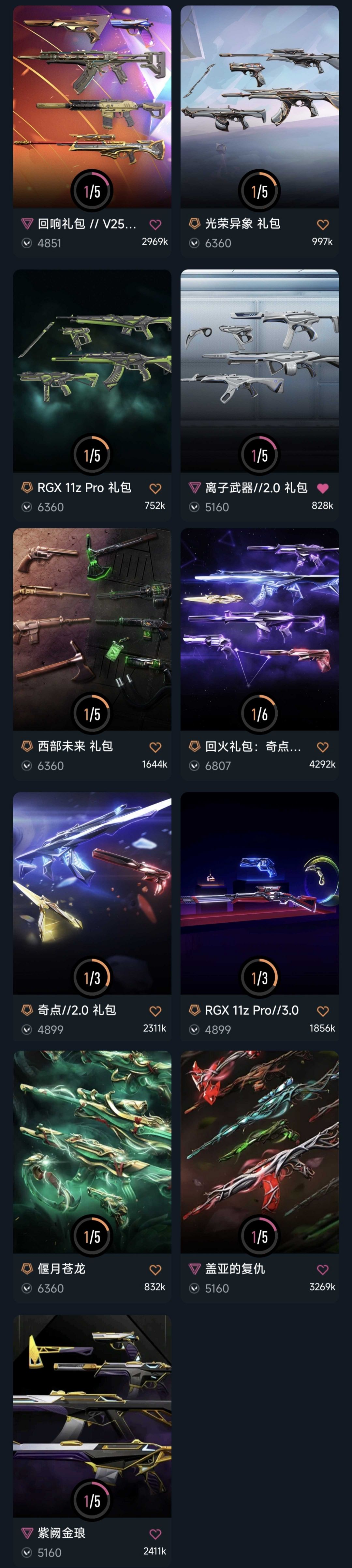This screenshot has height=1568, width=352.
Task: Tap the heart on 奇点//2.0 礼包
Action: pos(155,1010)
